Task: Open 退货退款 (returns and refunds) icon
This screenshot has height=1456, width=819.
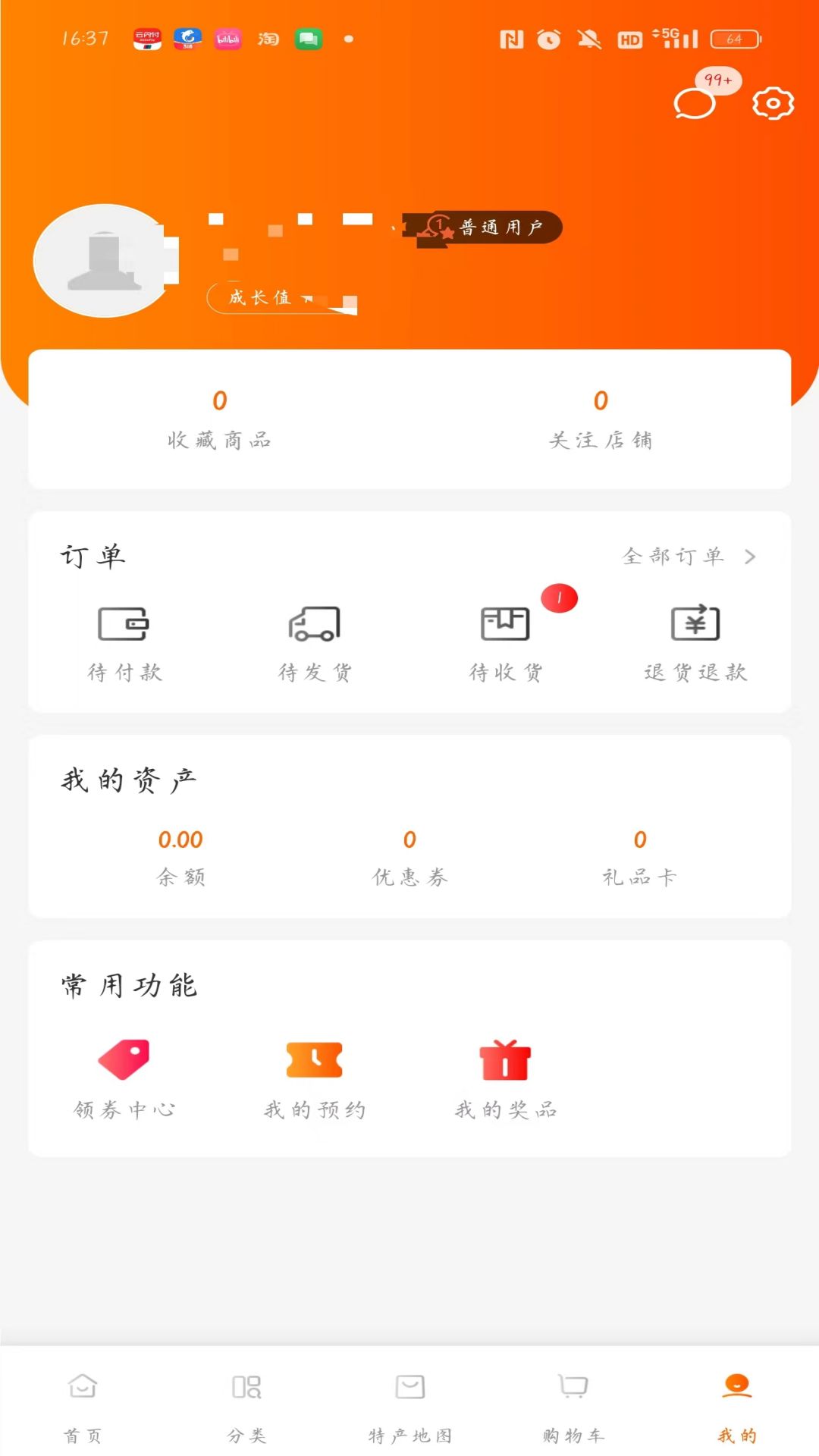Action: [694, 641]
